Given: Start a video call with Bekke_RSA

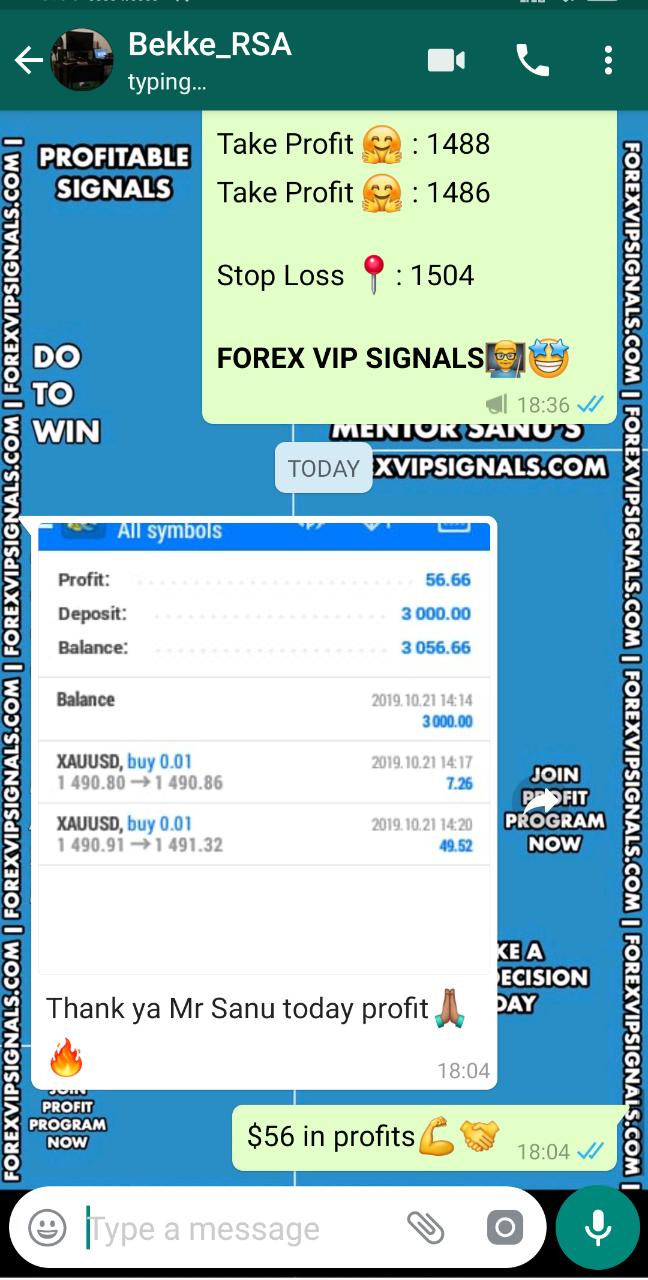Looking at the screenshot, I should 446,61.
